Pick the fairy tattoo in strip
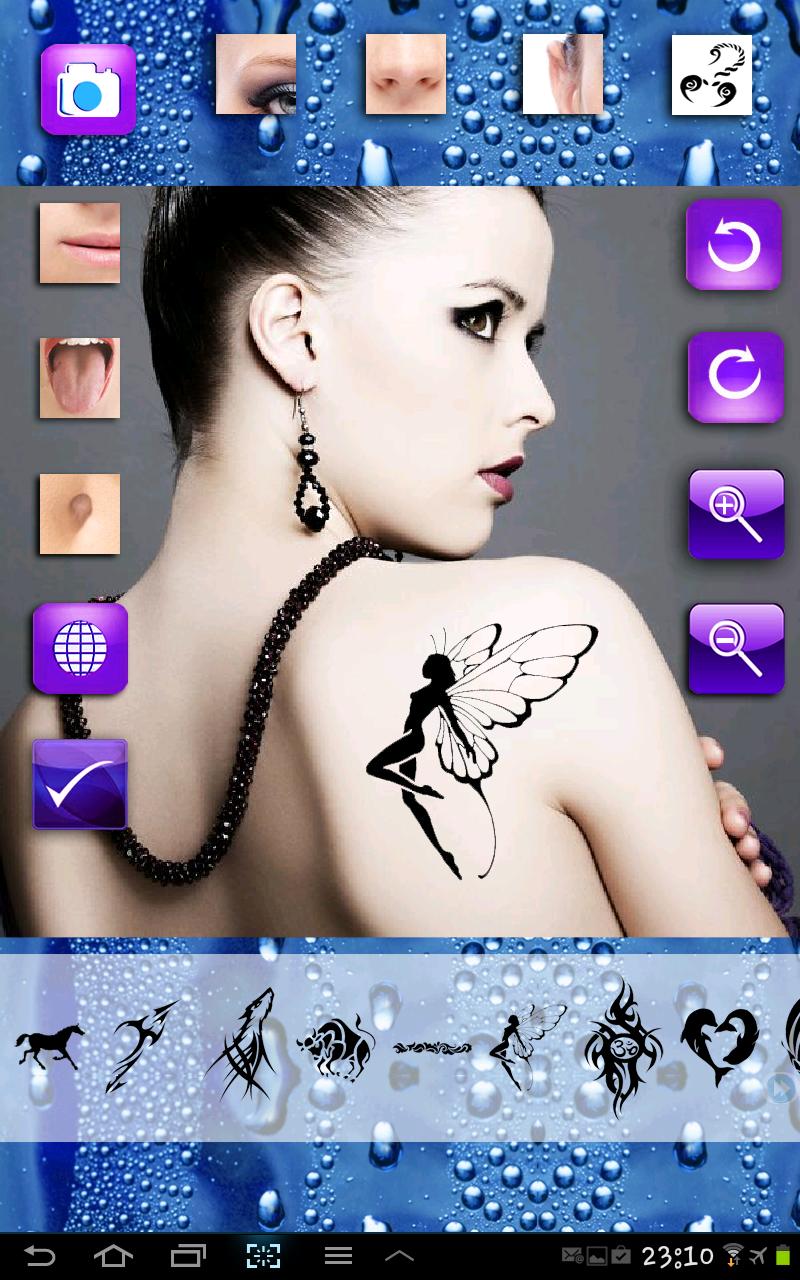Image resolution: width=800 pixels, height=1280 pixels. tap(526, 1045)
